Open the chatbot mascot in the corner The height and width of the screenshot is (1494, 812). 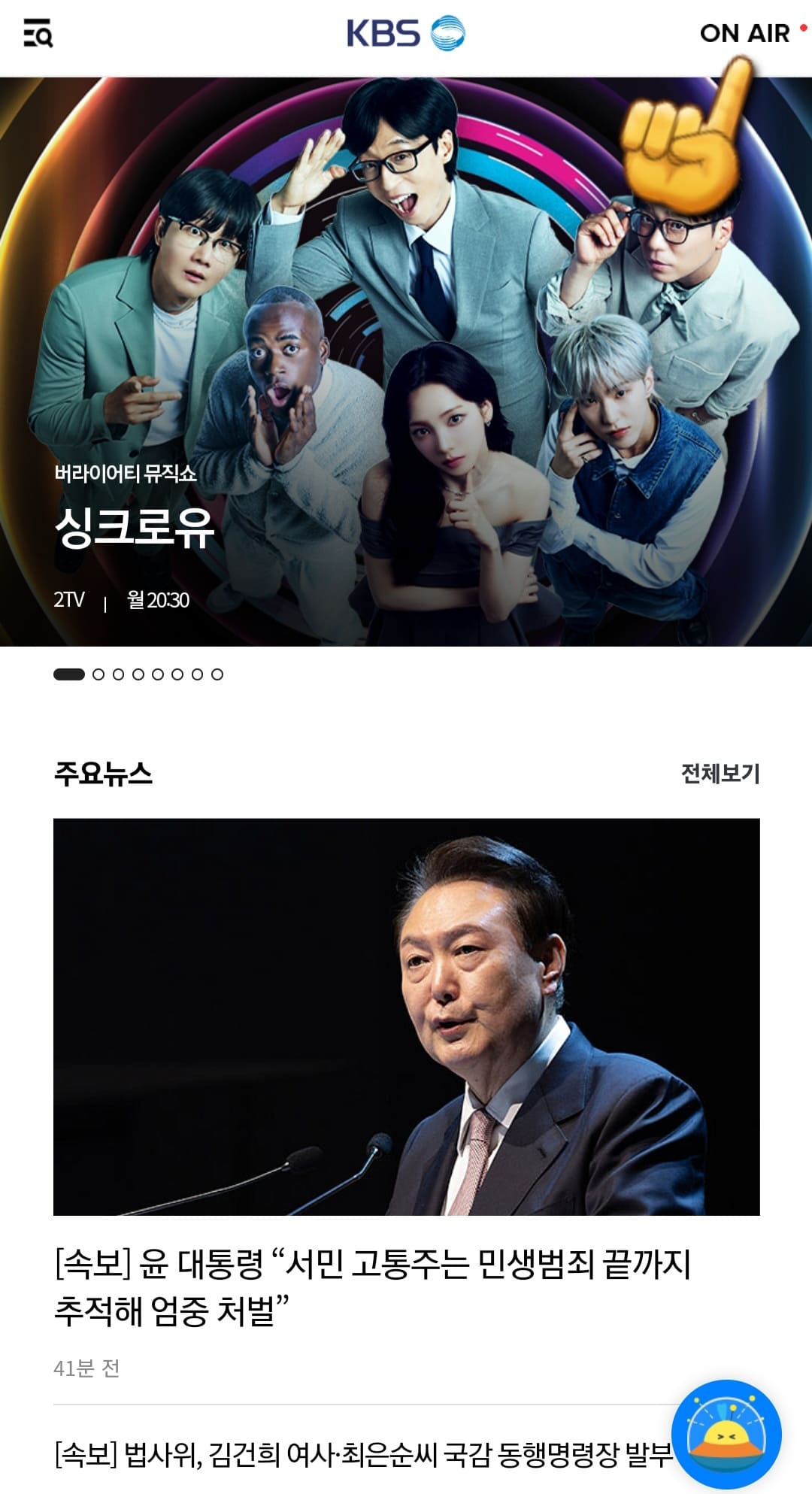728,1434
